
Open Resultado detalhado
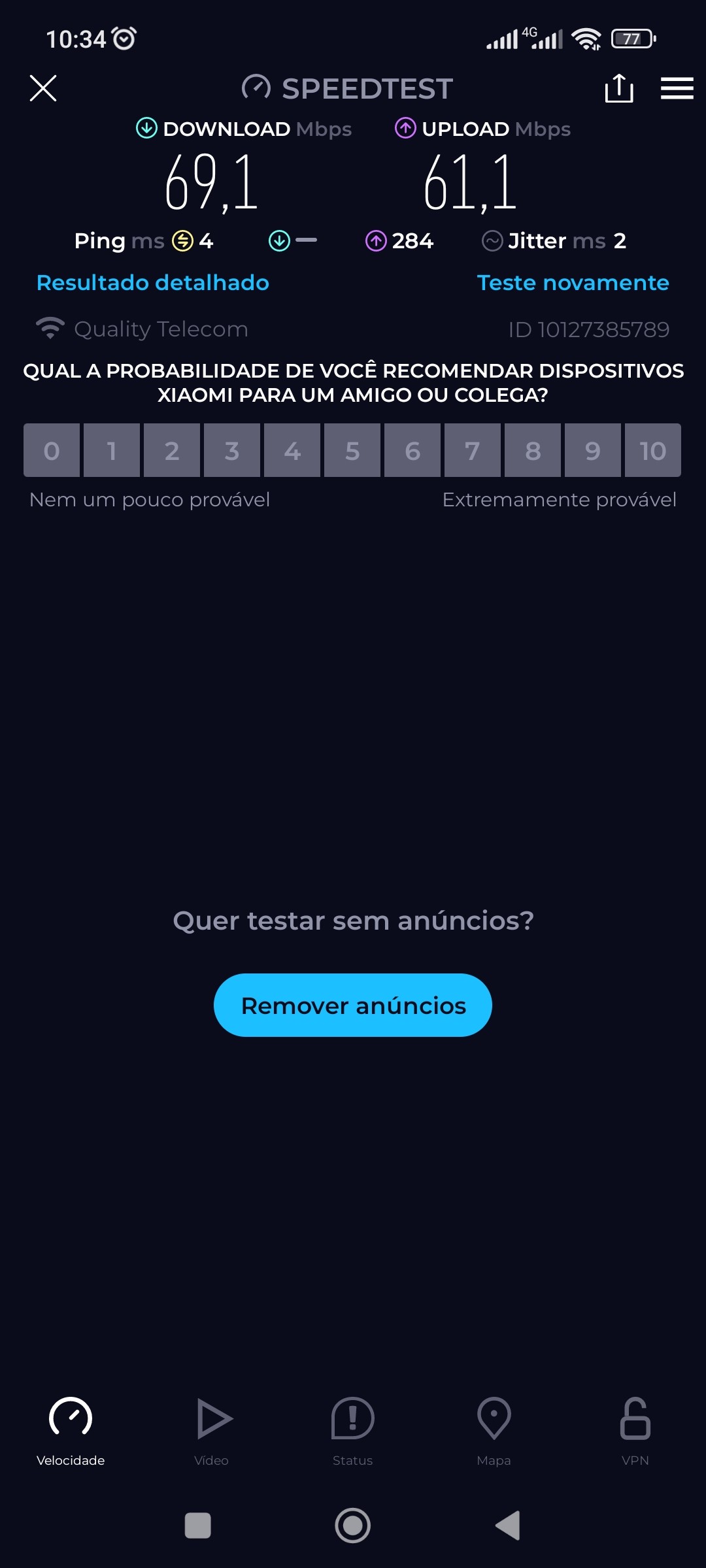(153, 283)
